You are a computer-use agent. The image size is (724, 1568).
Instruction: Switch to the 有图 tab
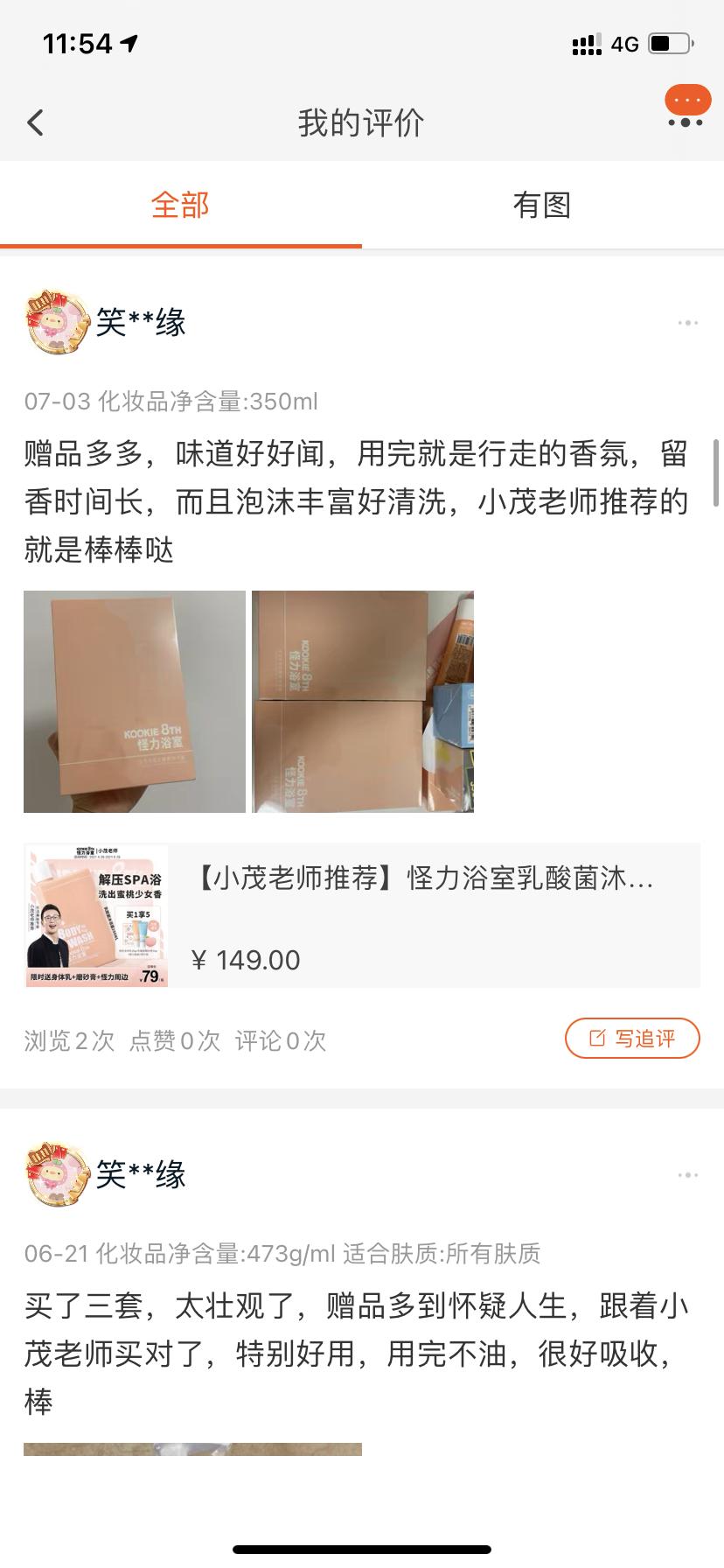[542, 206]
